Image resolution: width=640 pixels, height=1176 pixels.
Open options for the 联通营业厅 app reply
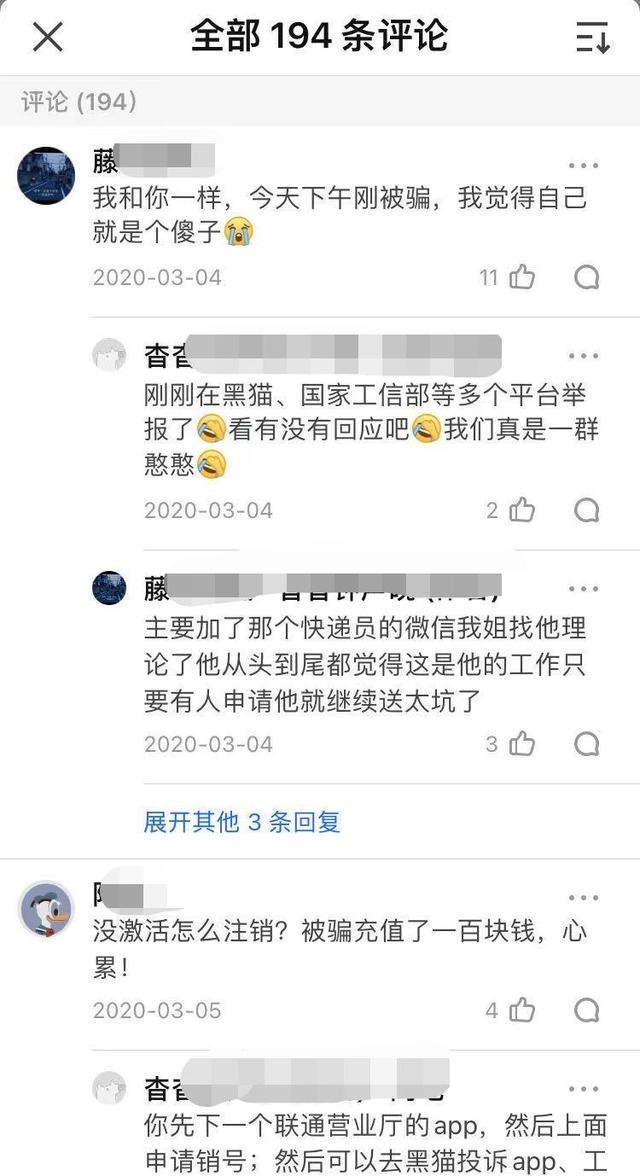tap(584, 1089)
